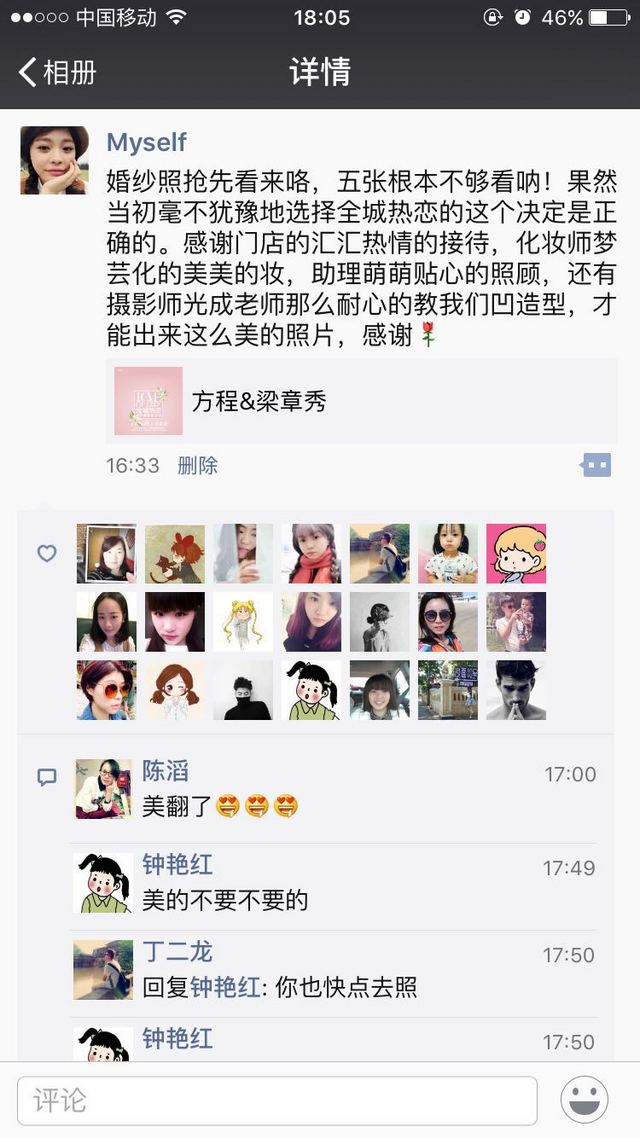Screen dimensions: 640x1138
Task: Tap 陈滔's comment avatar
Action: (x=104, y=789)
